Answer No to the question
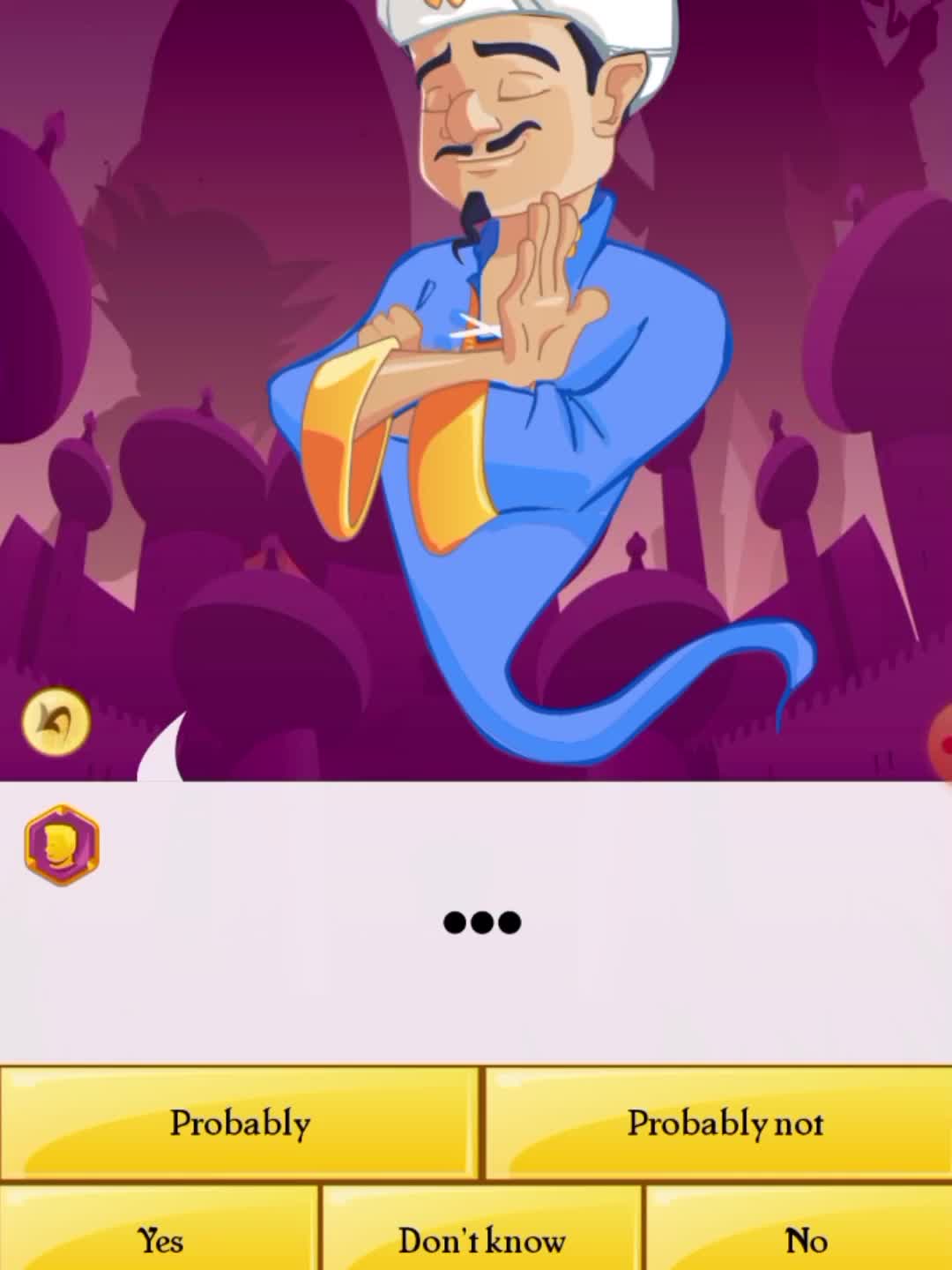The height and width of the screenshot is (1270, 952). (x=804, y=1239)
